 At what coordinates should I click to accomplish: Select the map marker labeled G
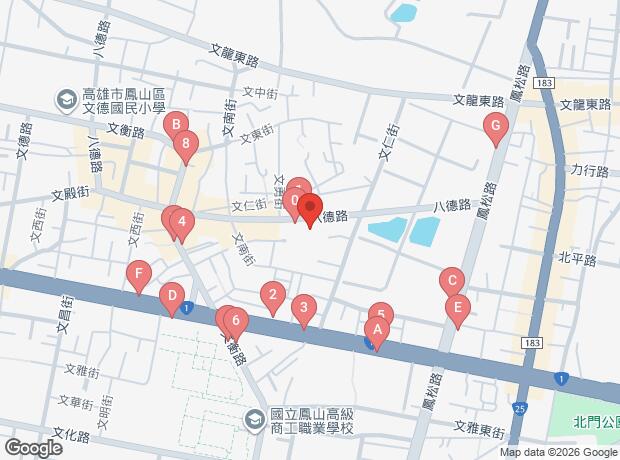[493, 127]
